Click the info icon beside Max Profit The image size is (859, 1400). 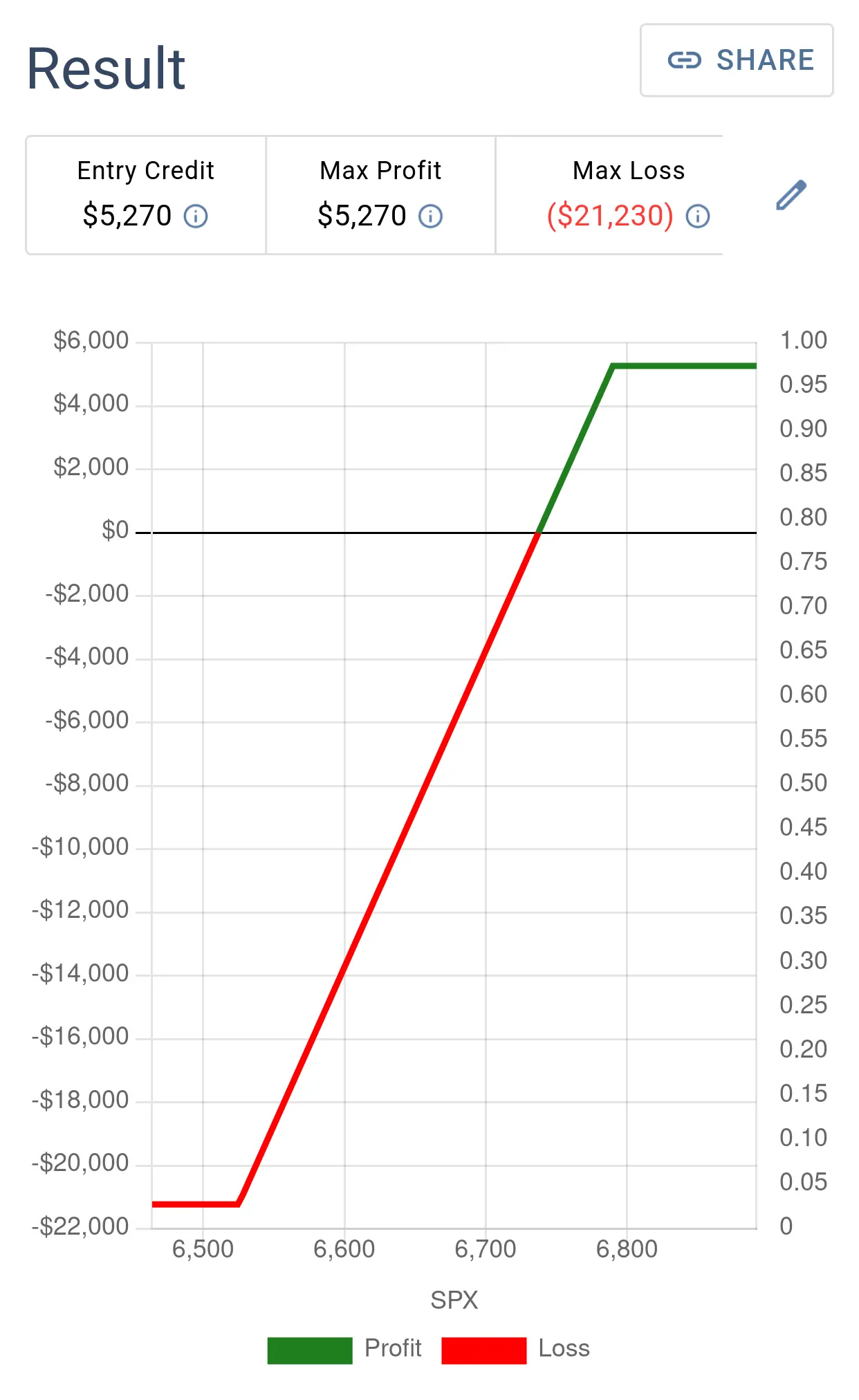430,217
